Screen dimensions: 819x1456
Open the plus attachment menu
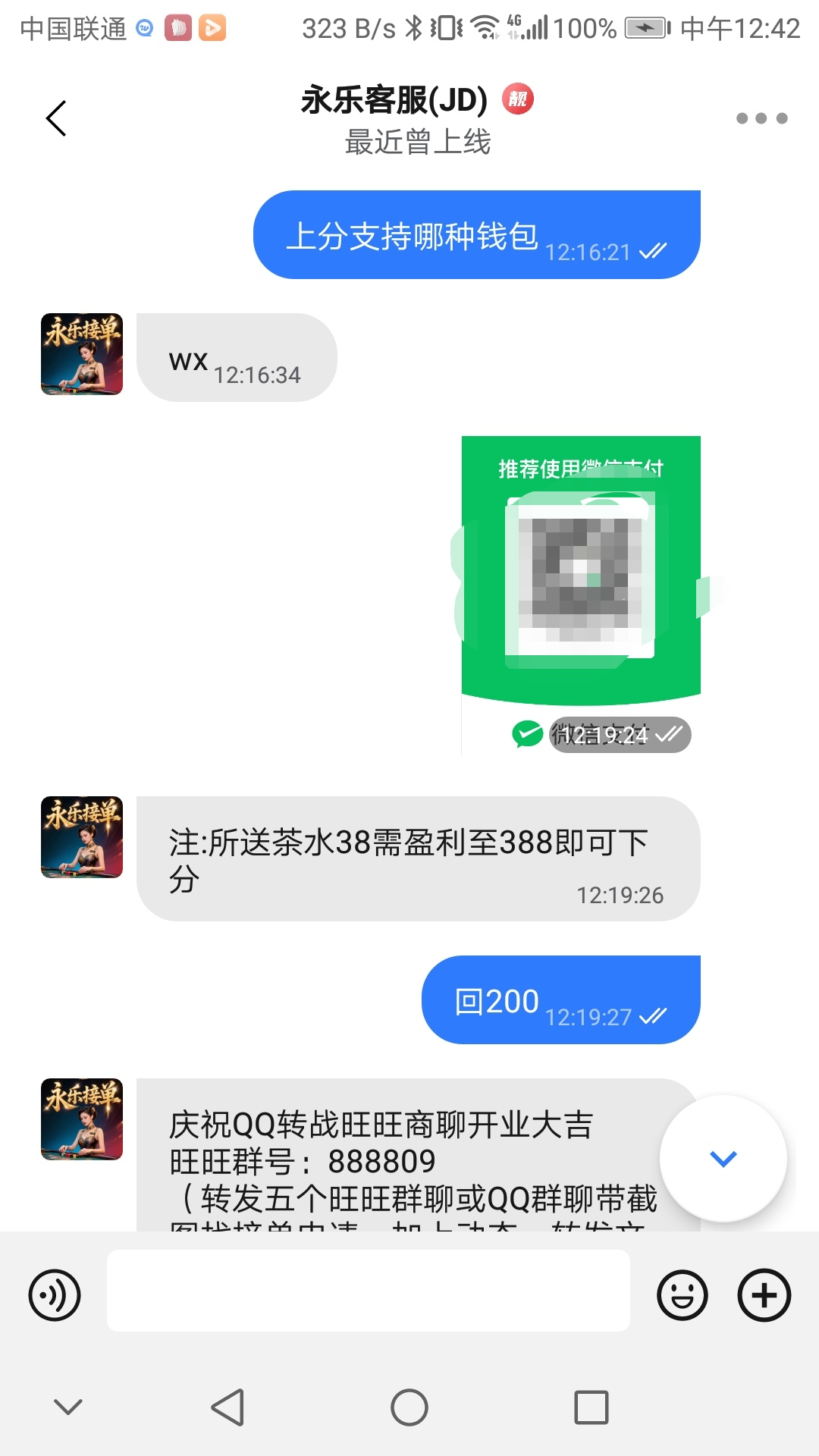(x=764, y=1294)
